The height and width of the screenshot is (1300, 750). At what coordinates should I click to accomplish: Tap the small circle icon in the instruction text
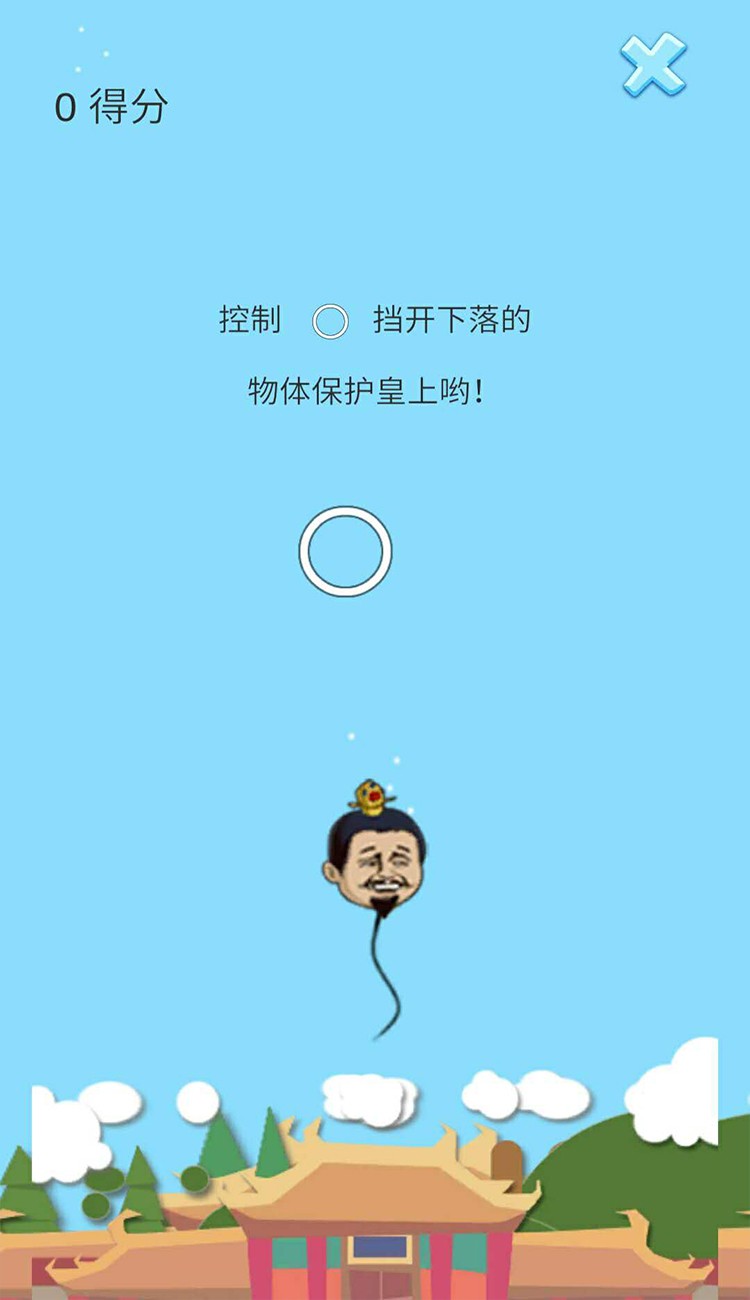coord(330,322)
